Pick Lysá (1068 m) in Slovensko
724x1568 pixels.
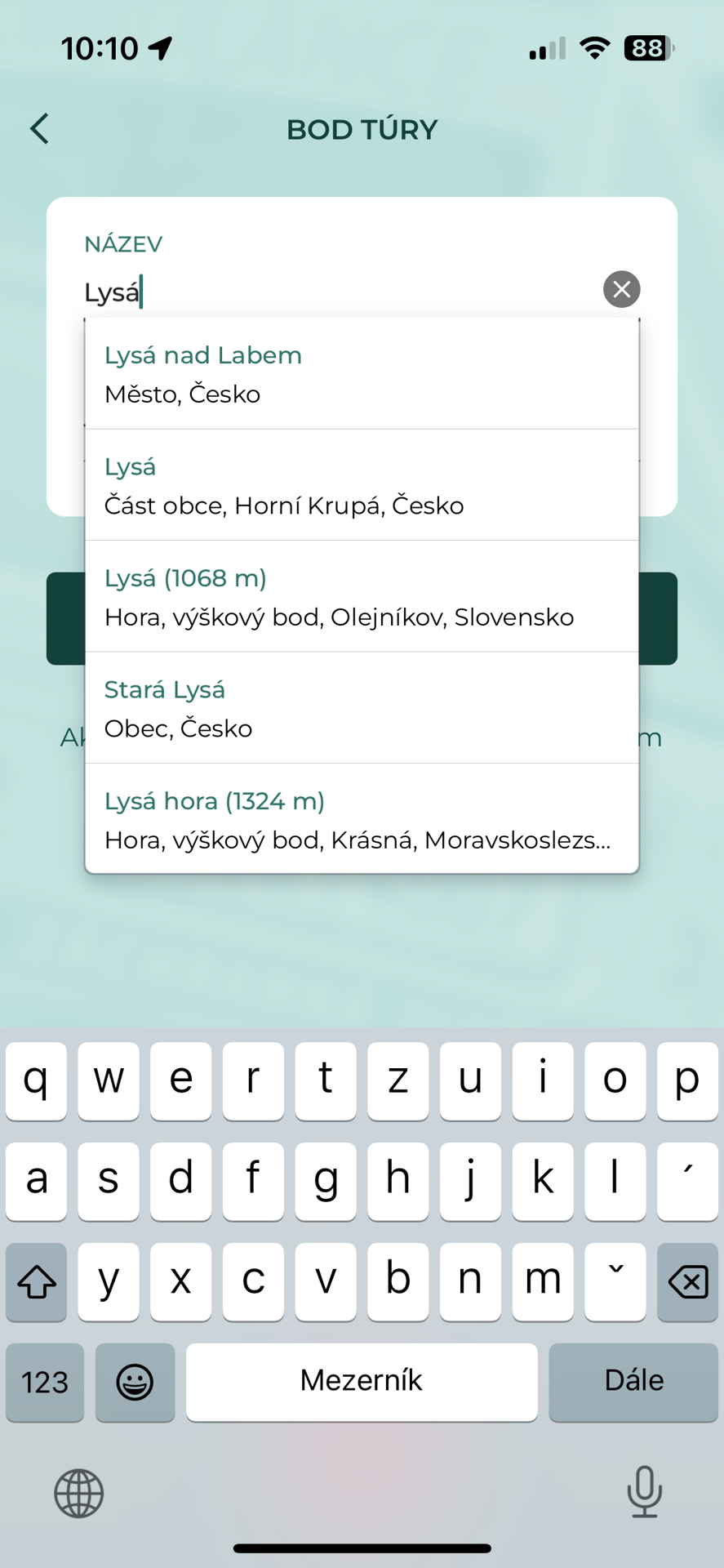coord(362,597)
